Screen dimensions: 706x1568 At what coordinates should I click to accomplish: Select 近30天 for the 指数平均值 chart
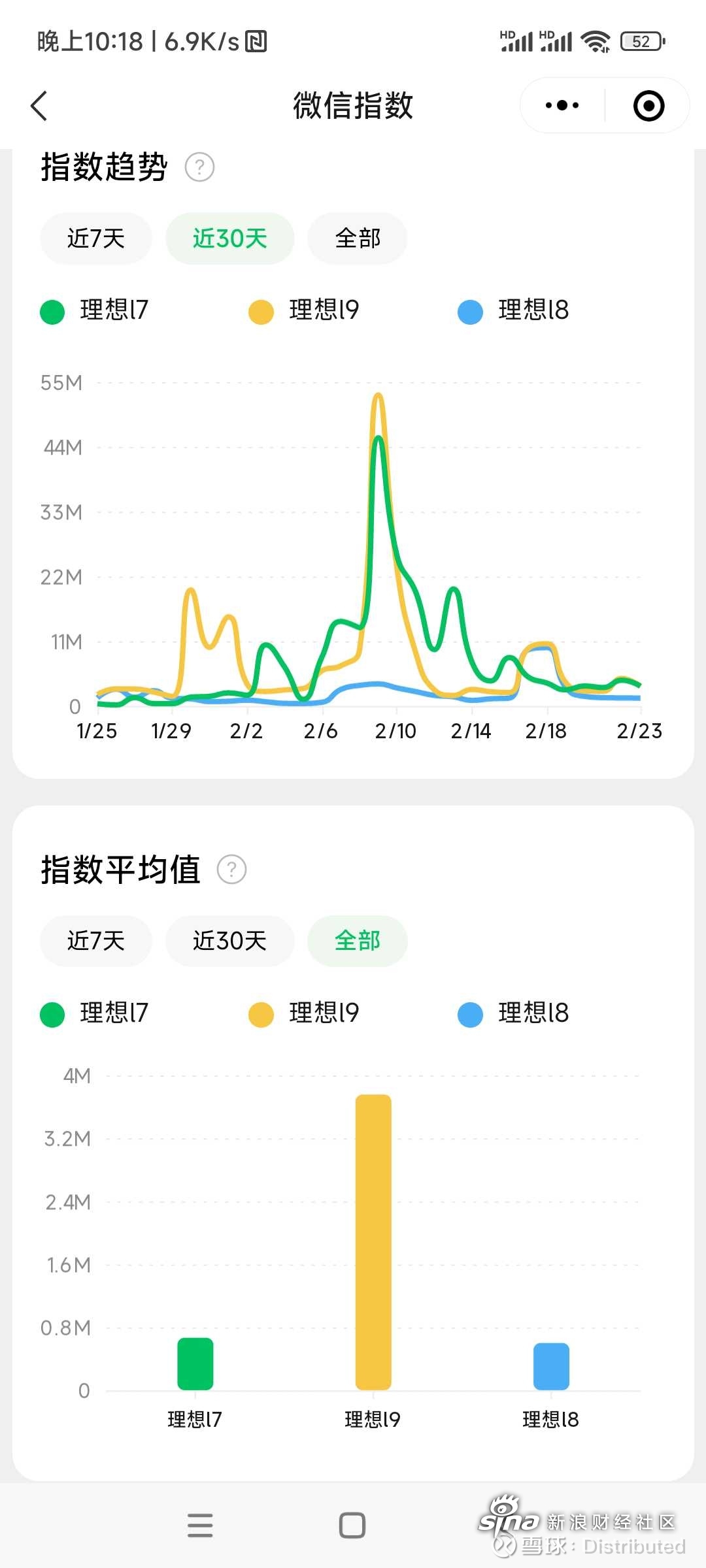(x=229, y=941)
